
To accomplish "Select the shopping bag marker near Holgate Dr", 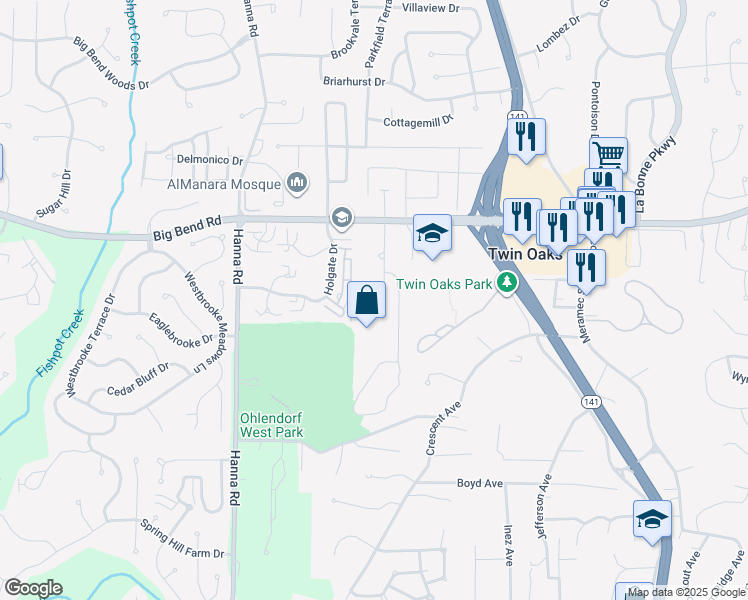I will click(366, 304).
